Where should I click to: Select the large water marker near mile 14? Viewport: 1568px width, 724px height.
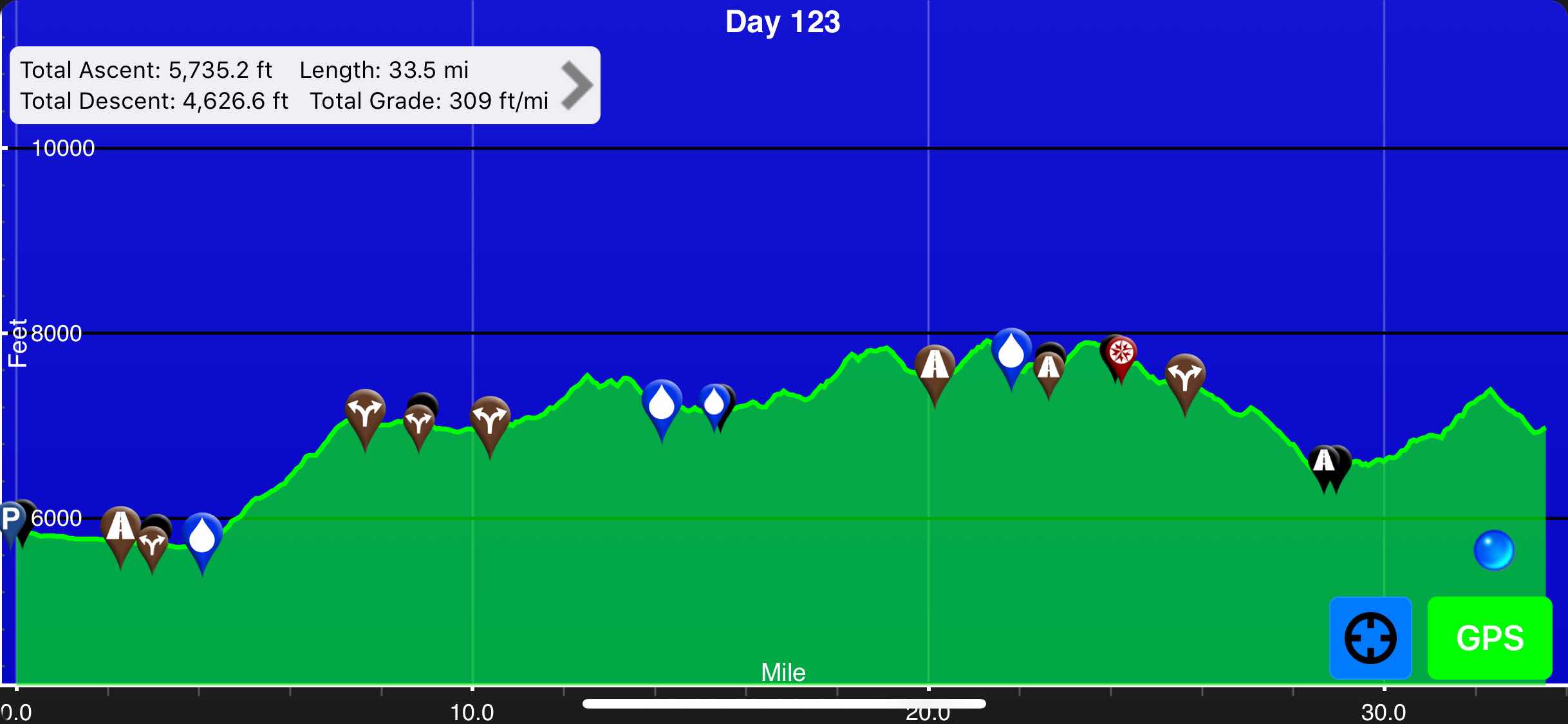pos(662,404)
